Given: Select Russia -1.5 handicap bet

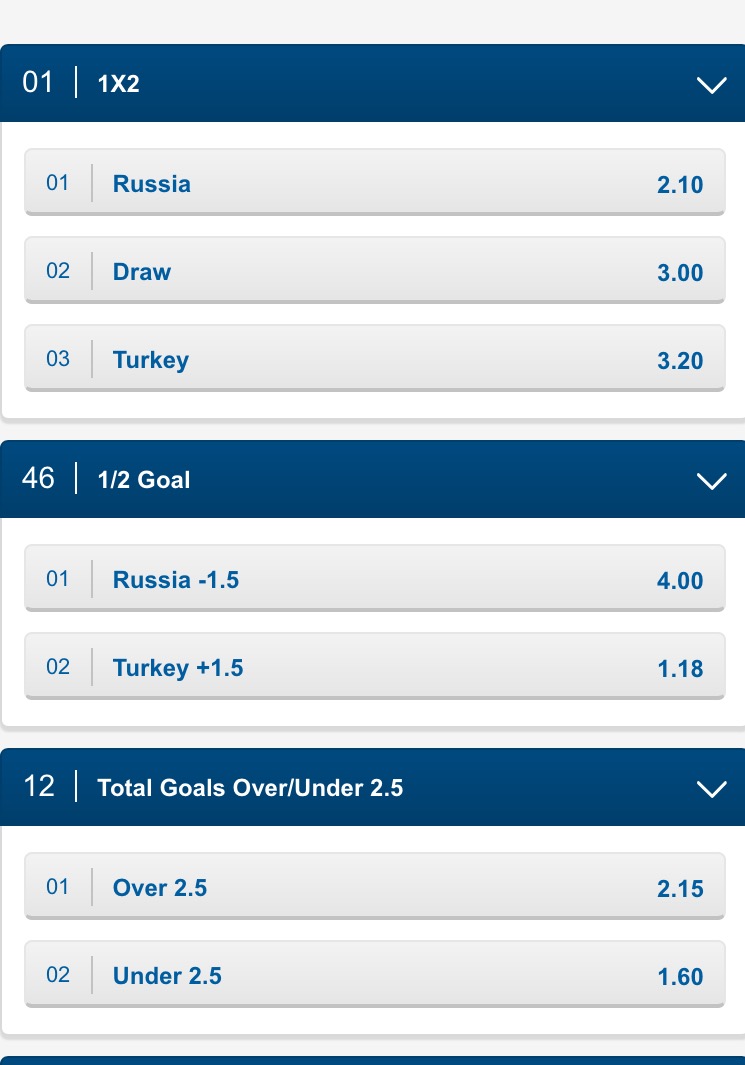Looking at the screenshot, I should click(374, 579).
